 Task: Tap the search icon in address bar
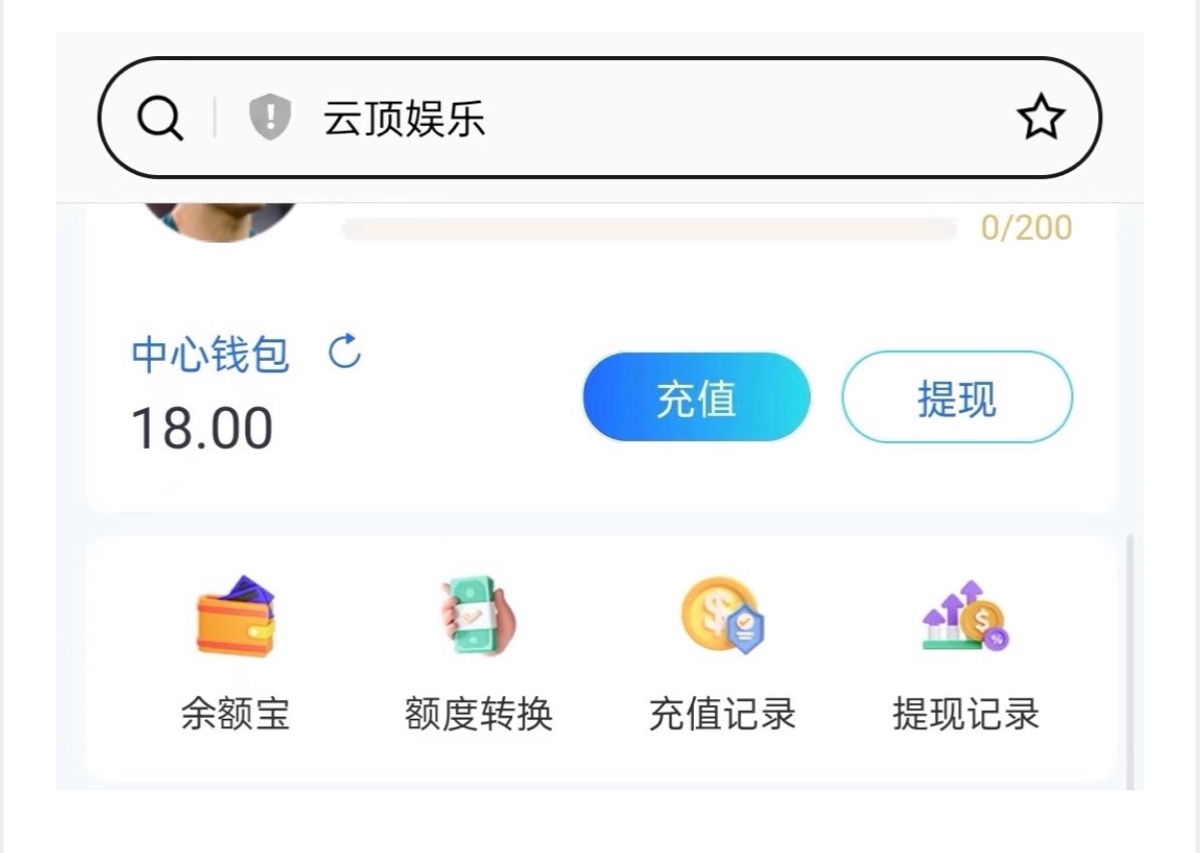coord(160,119)
